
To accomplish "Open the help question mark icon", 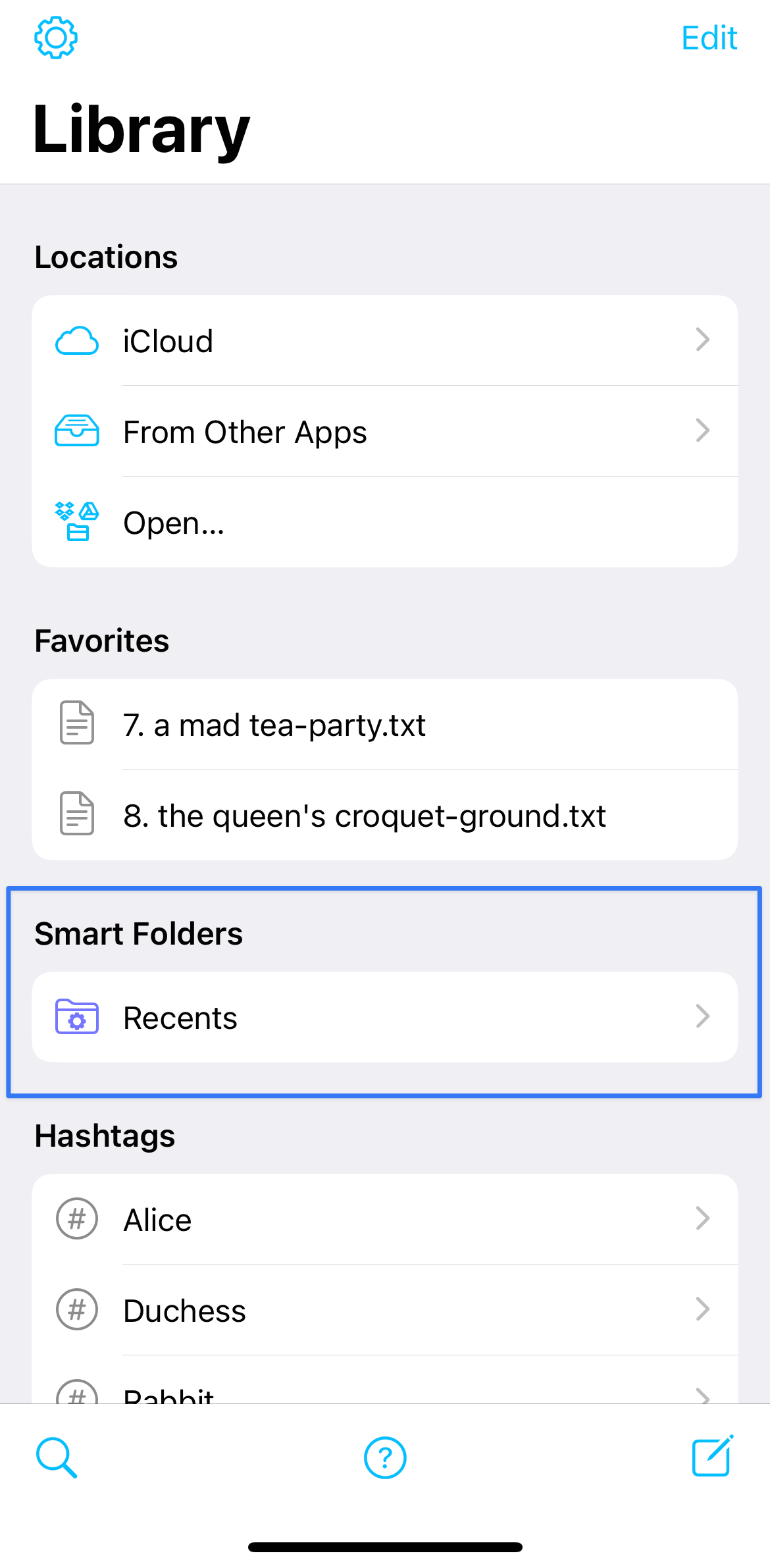I will click(x=385, y=1458).
